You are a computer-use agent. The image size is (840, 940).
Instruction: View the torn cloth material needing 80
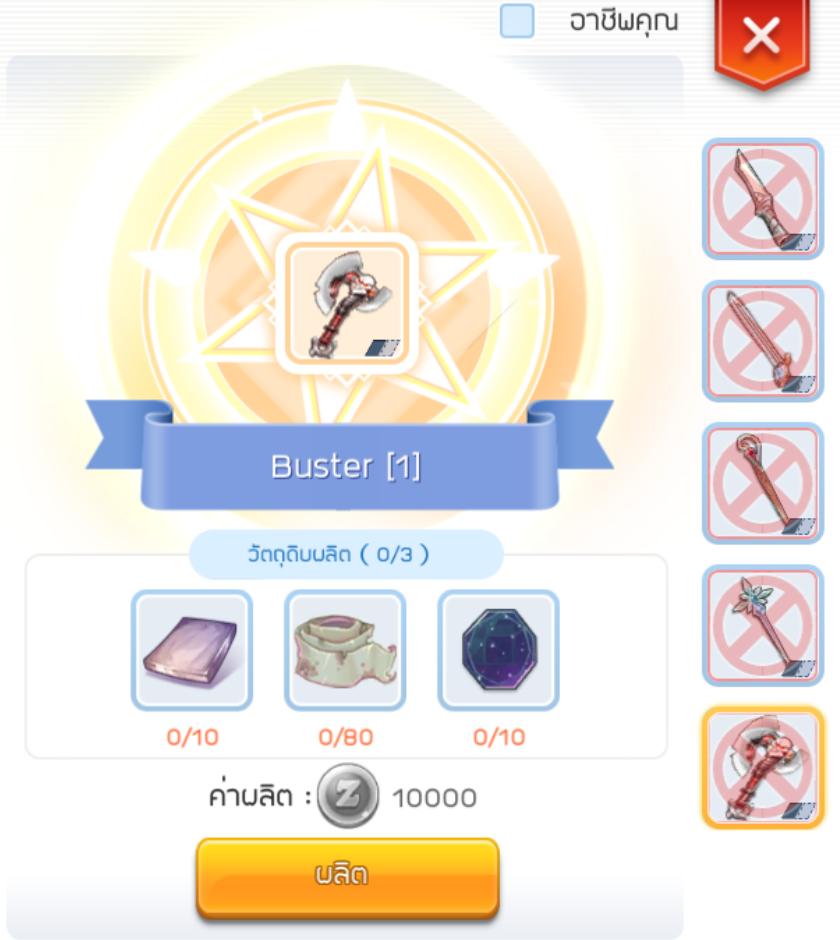pos(345,650)
